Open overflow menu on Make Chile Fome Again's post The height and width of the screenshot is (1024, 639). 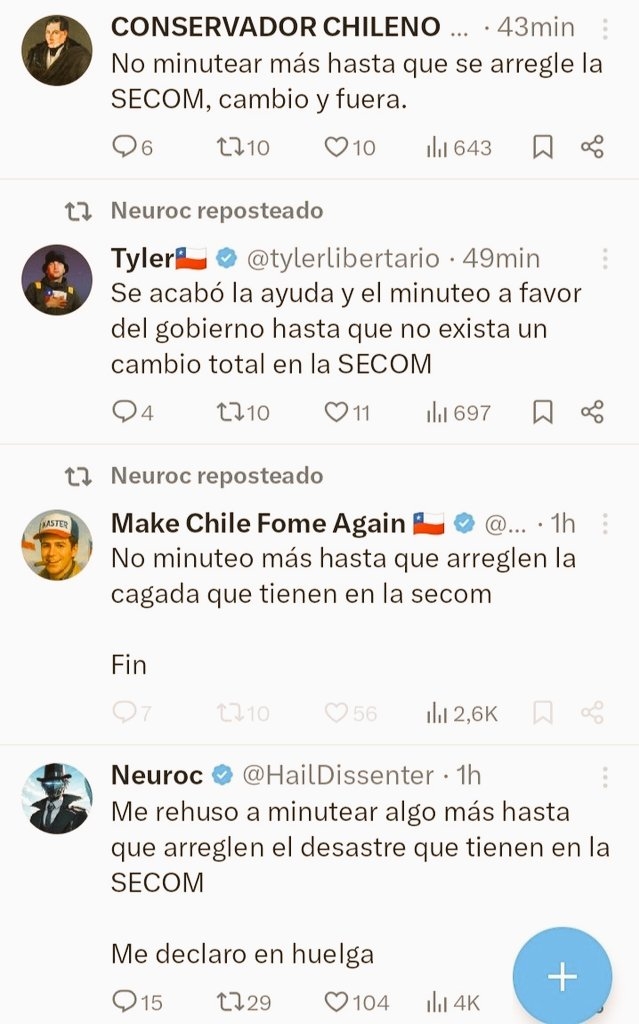pyautogui.click(x=605, y=523)
